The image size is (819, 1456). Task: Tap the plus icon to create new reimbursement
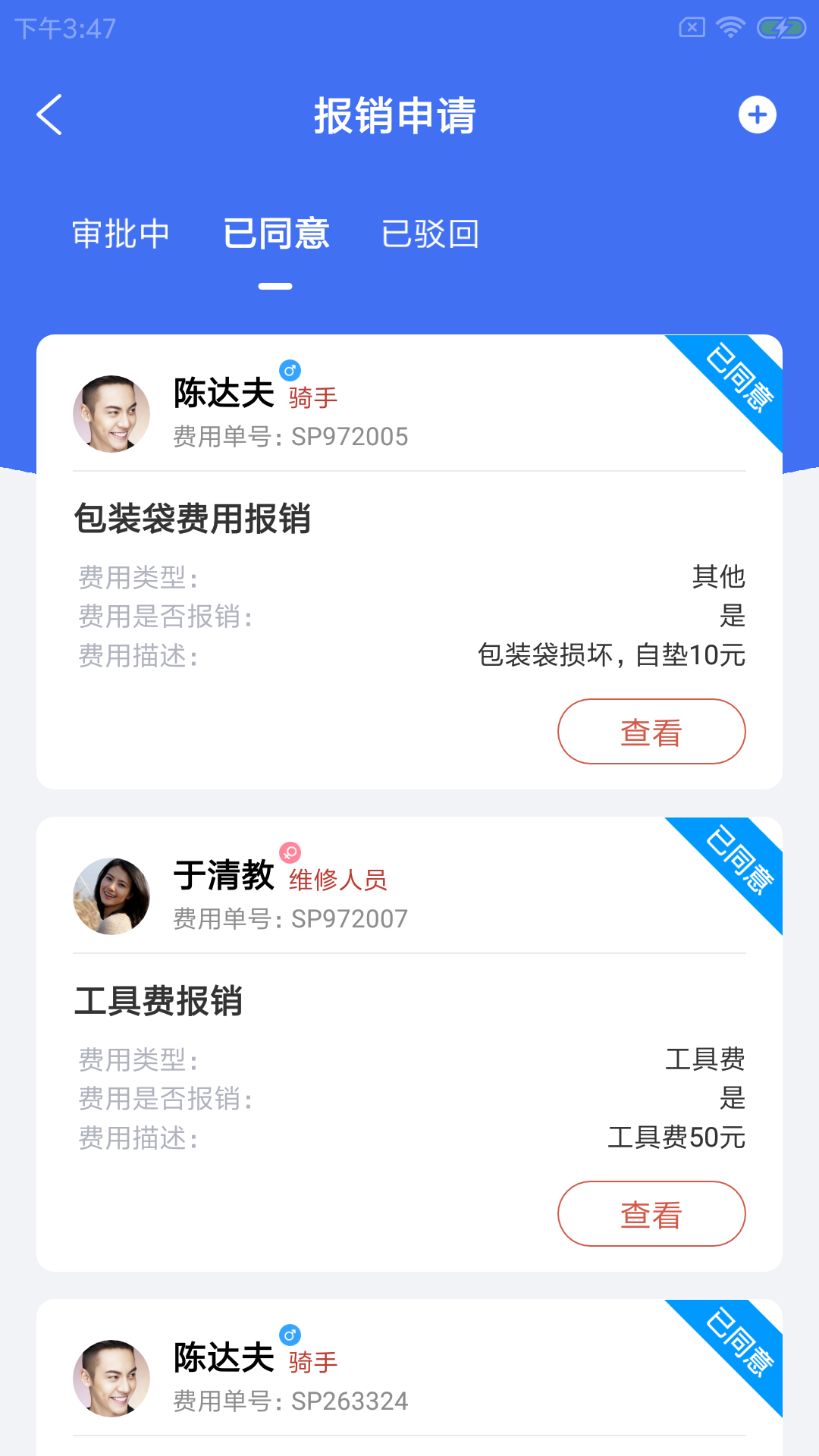coord(756,115)
